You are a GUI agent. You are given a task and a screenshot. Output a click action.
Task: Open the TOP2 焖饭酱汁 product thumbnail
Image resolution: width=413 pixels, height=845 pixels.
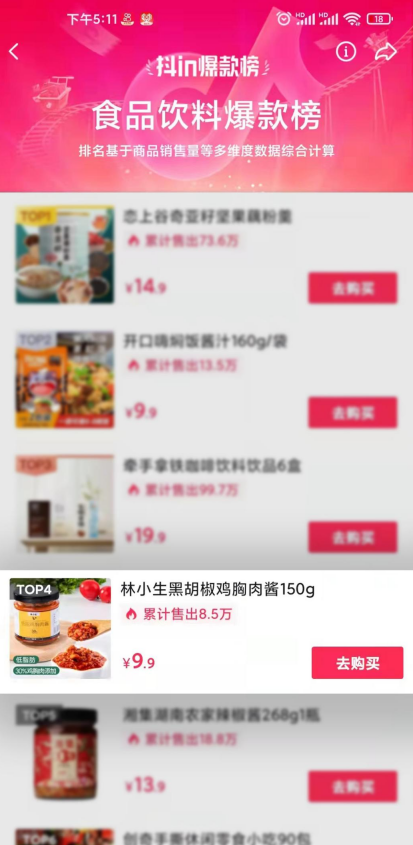[65, 379]
